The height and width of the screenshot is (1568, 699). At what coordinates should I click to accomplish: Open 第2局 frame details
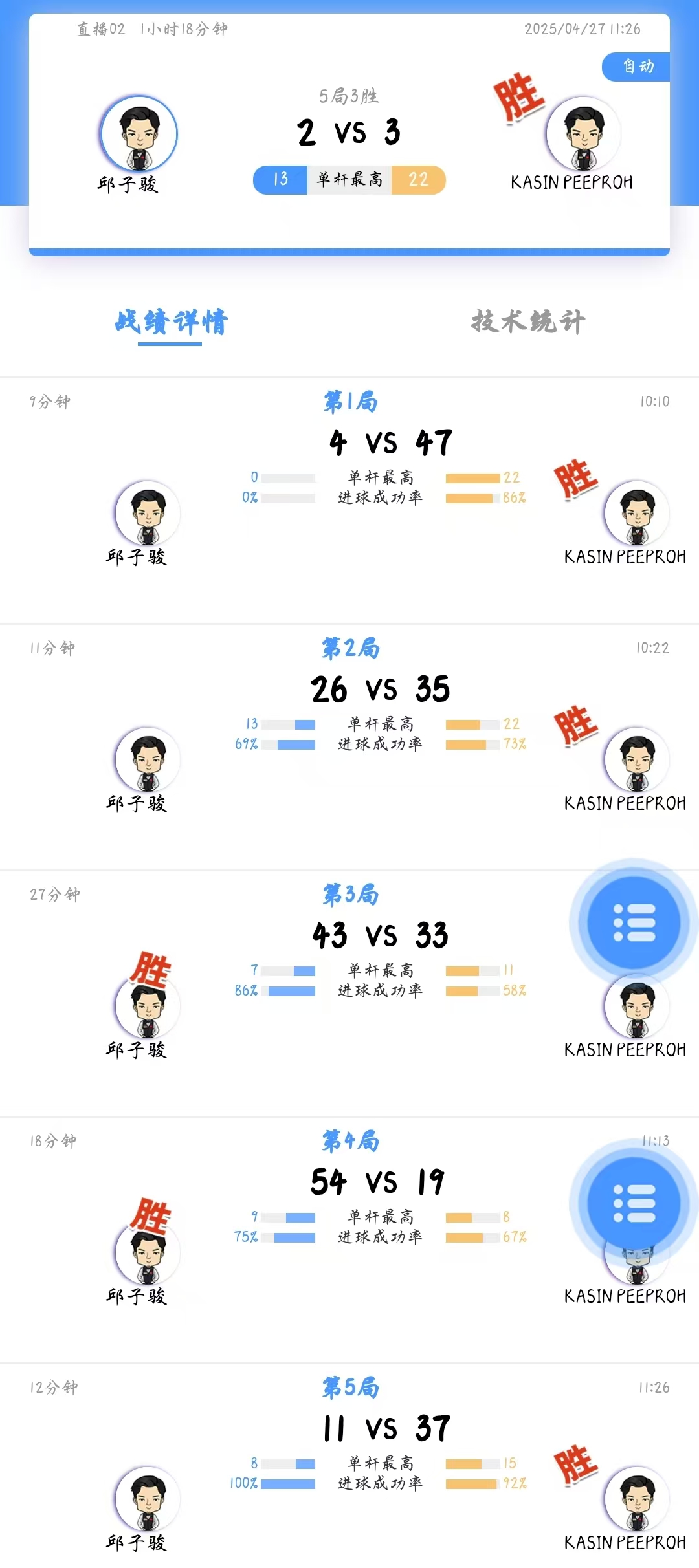350,648
